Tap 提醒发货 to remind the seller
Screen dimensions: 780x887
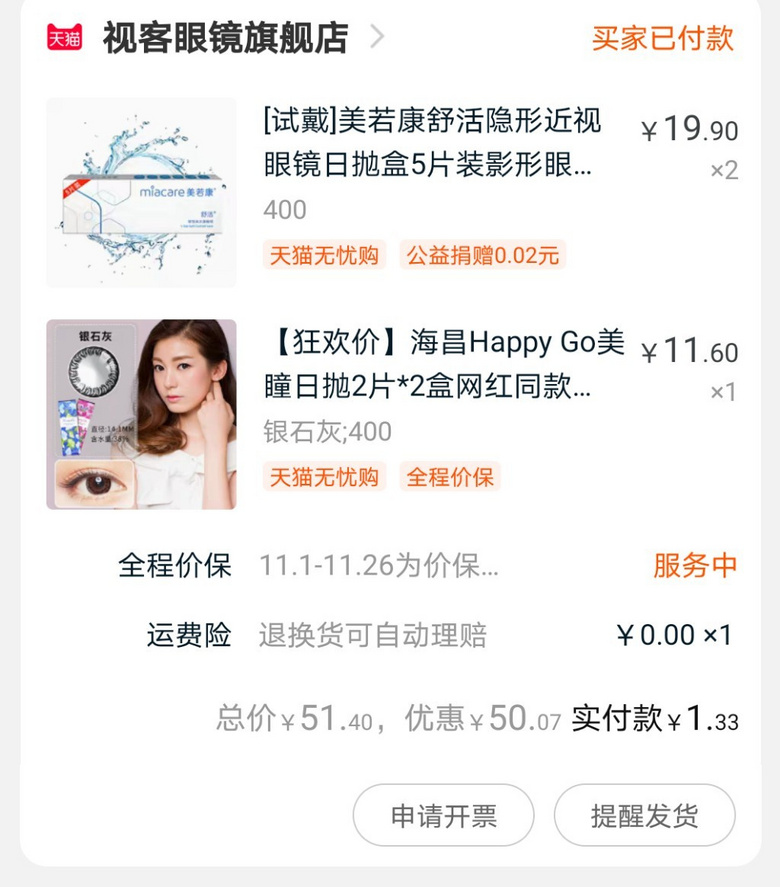click(x=644, y=815)
